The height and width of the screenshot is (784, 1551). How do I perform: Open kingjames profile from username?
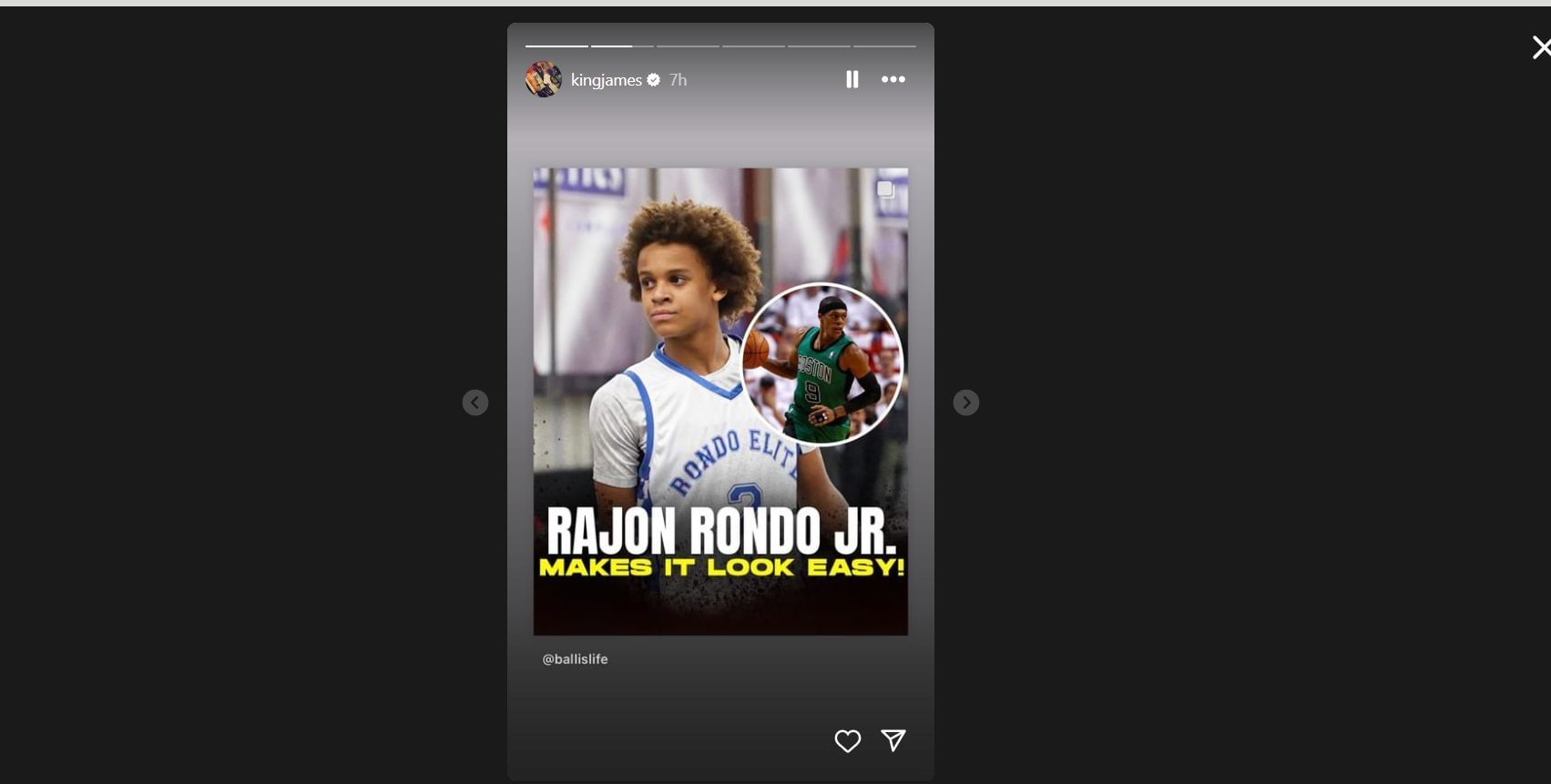[606, 80]
